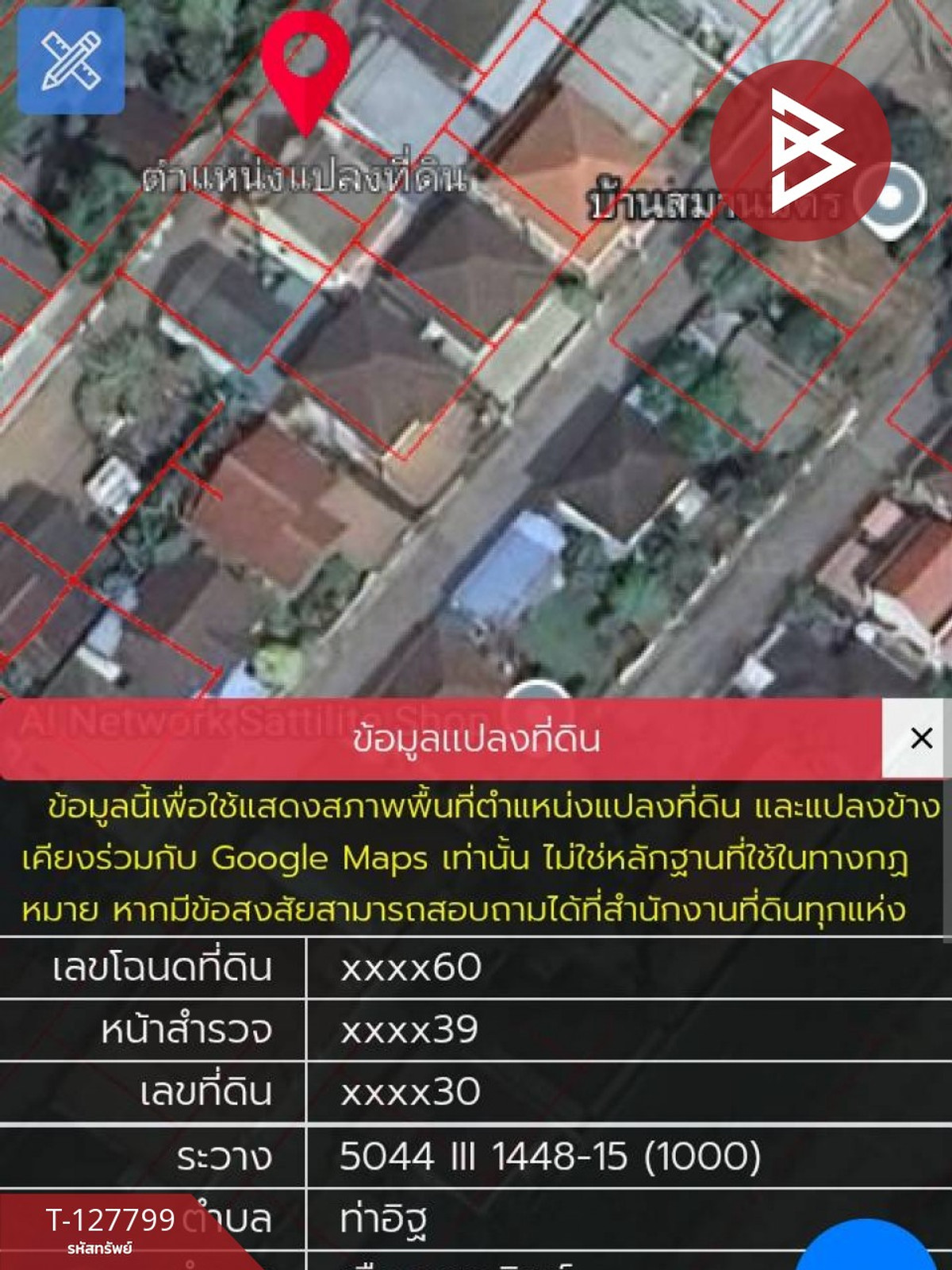Close the land parcel information panel
This screenshot has height=1270, width=952.
pos(920,738)
